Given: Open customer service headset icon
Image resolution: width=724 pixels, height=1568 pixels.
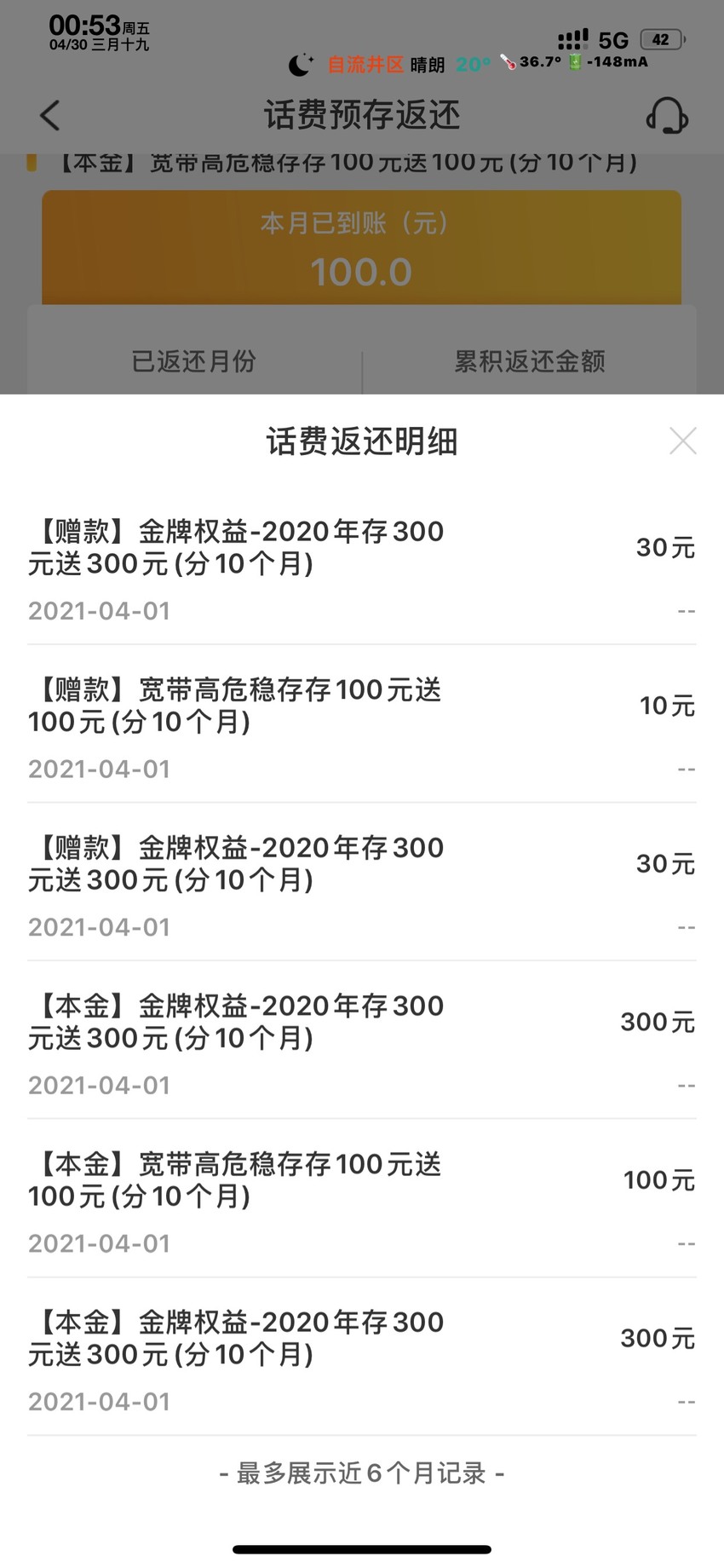Looking at the screenshot, I should 667,115.
